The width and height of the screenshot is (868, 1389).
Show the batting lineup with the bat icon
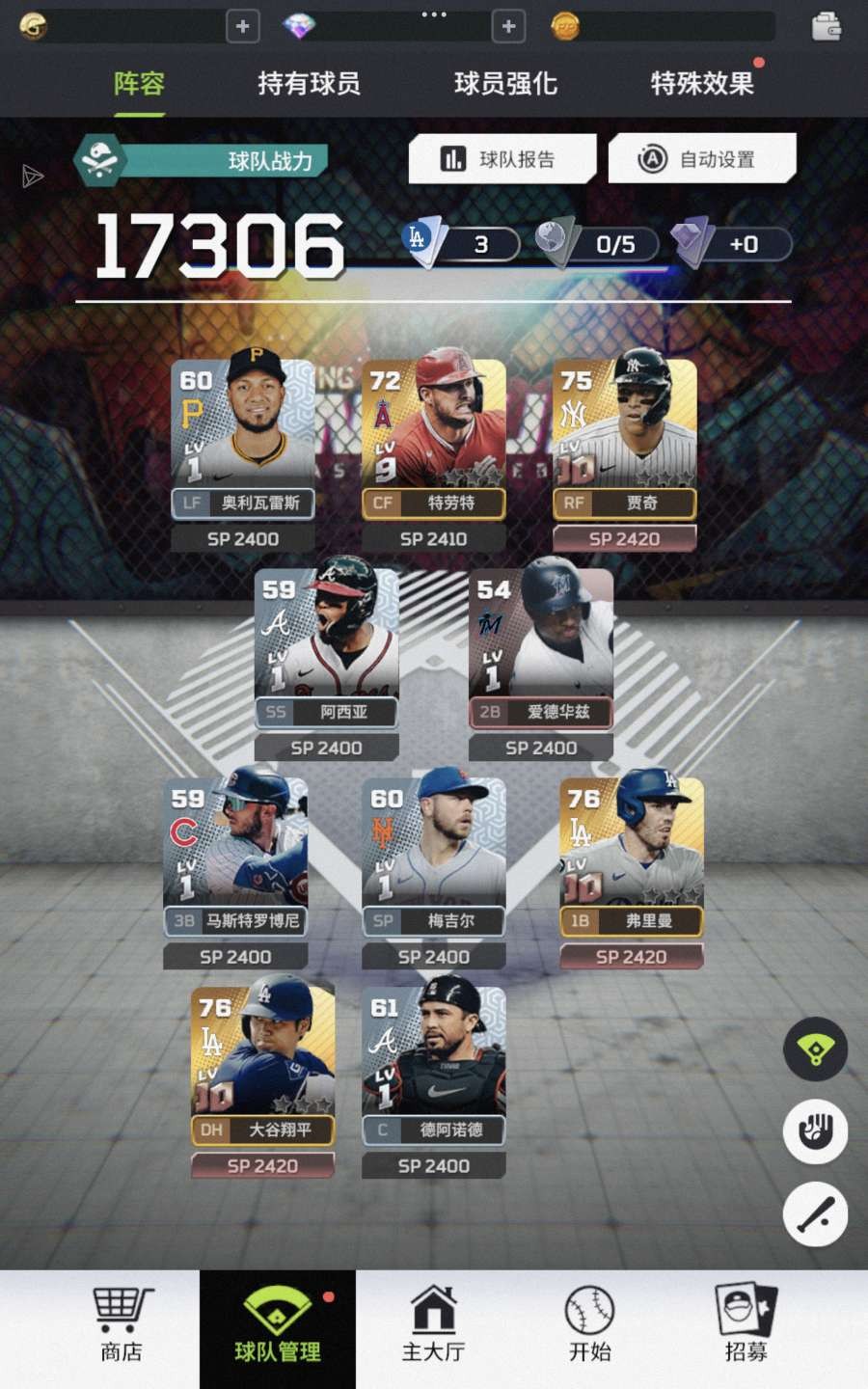(x=815, y=1213)
